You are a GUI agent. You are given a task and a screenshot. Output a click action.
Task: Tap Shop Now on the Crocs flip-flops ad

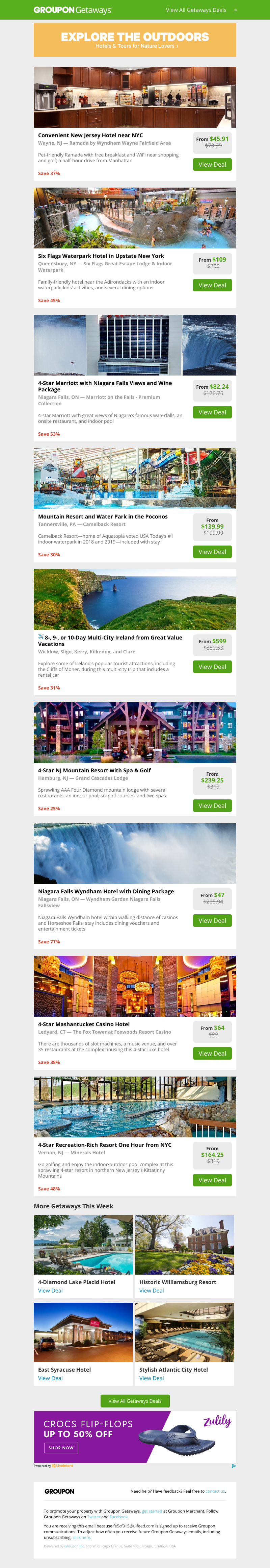tap(61, 1447)
